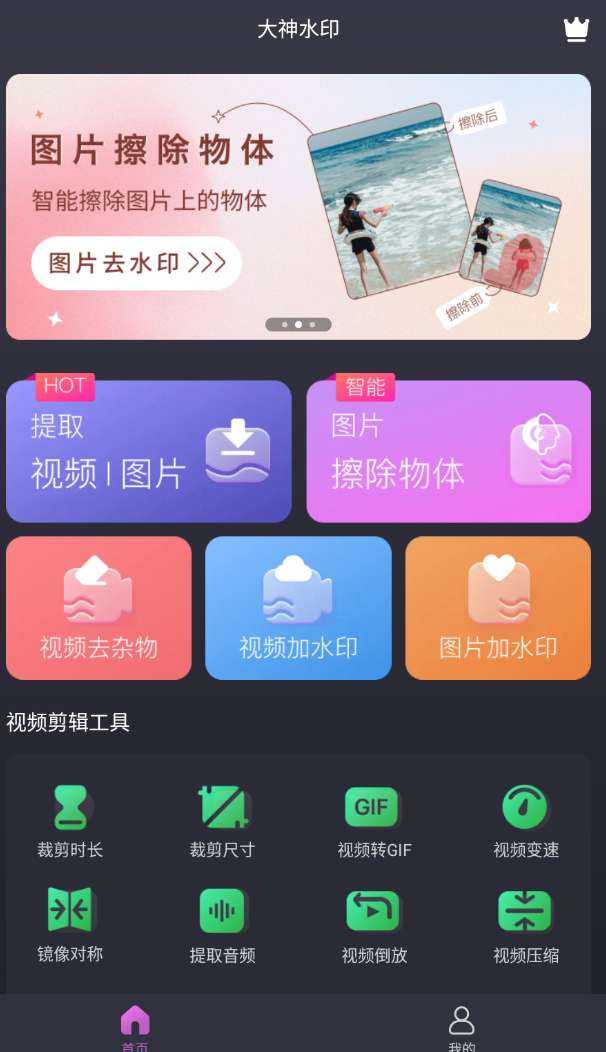Select 图片加水印 tool
This screenshot has height=1052, width=606.
498,608
